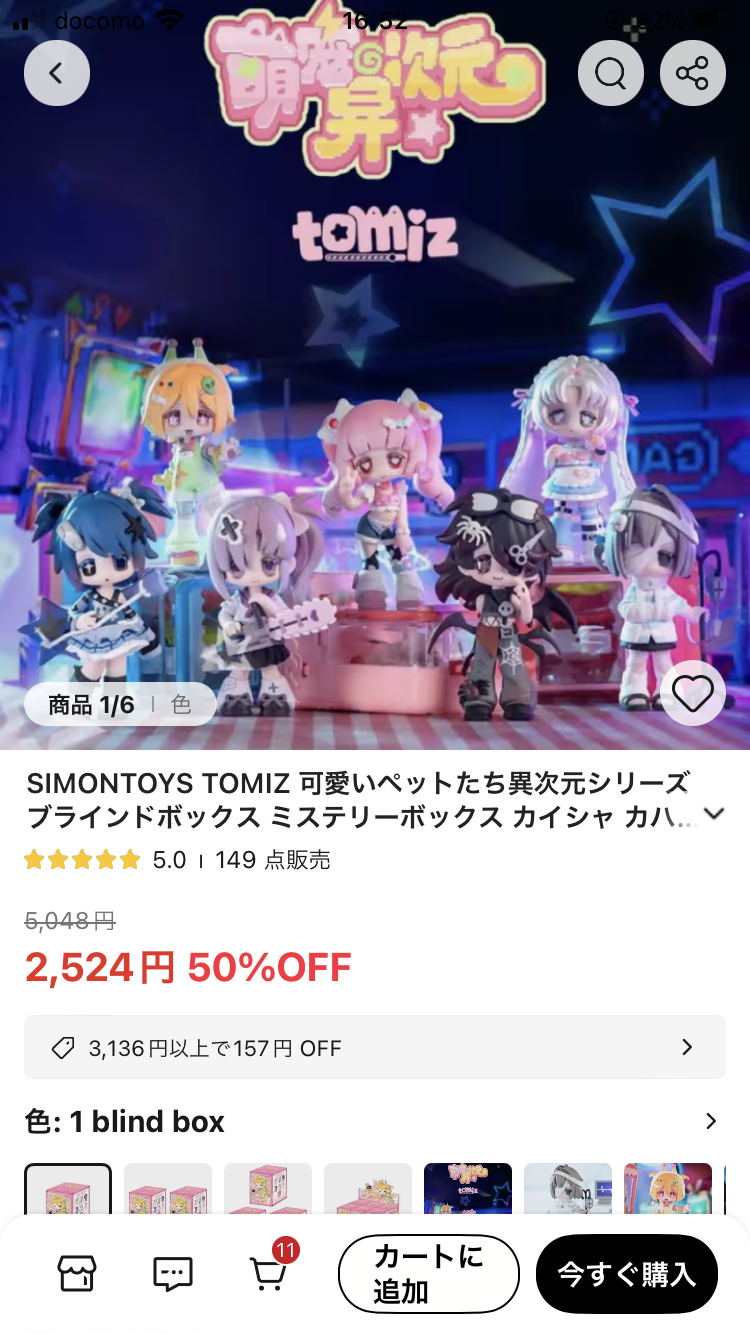The image size is (750, 1334).
Task: Share this product
Action: coord(692,73)
